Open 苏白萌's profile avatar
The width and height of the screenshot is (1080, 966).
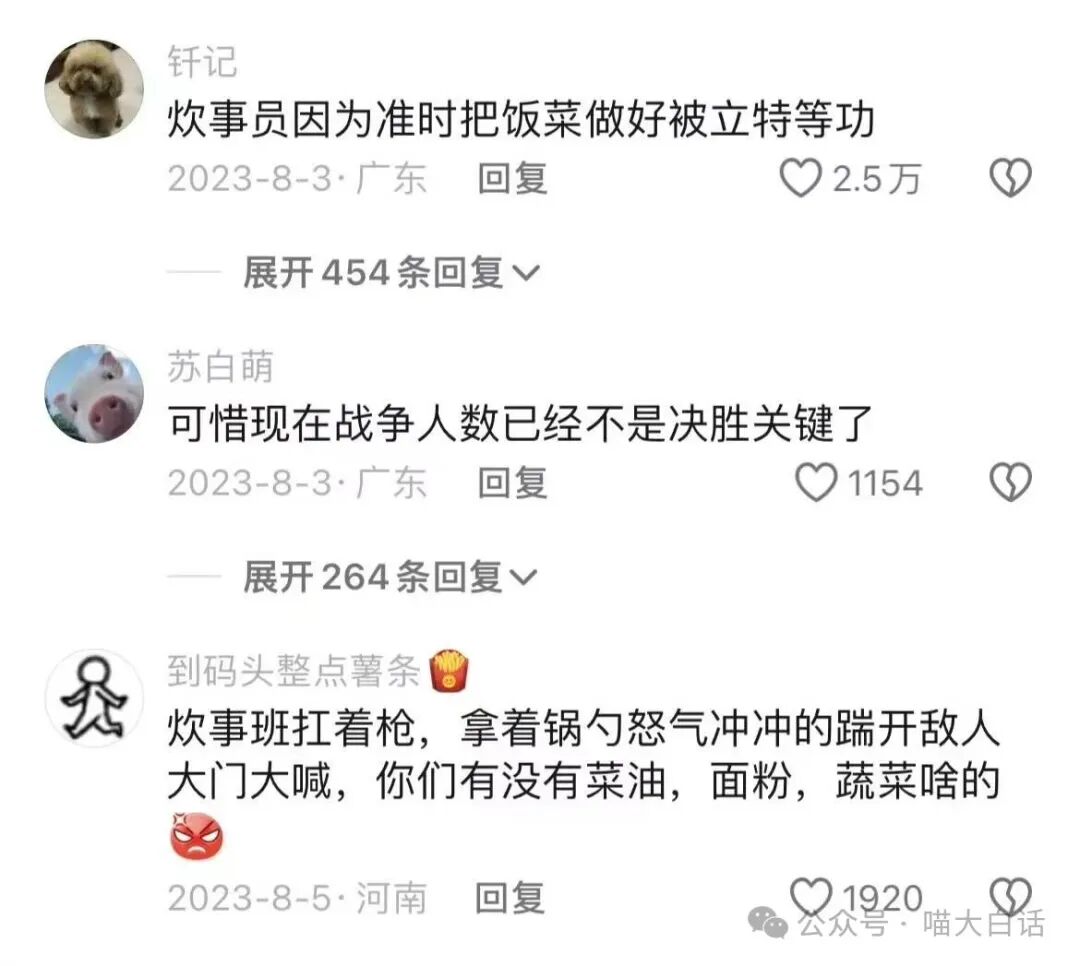pos(95,394)
